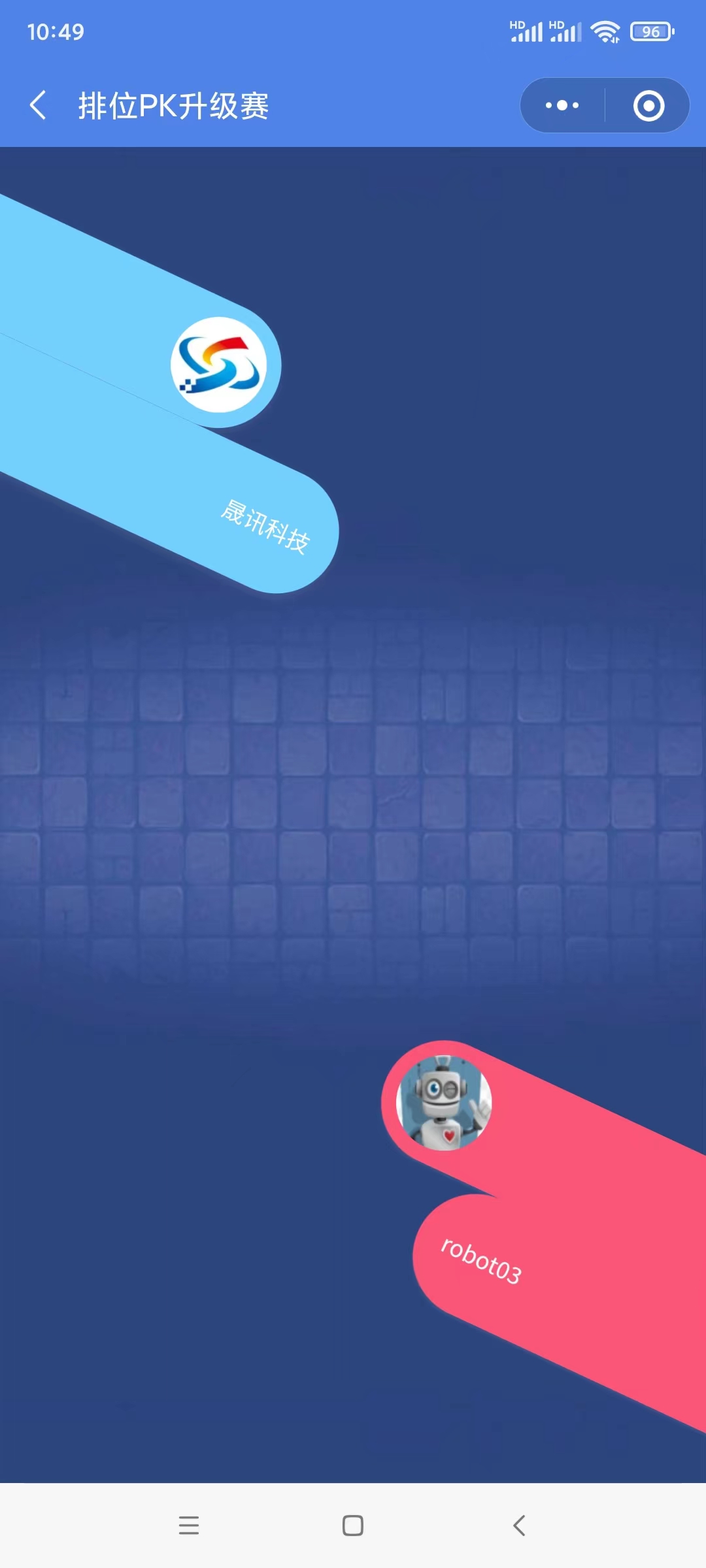
Task: Tap the system back button
Action: point(519,1526)
